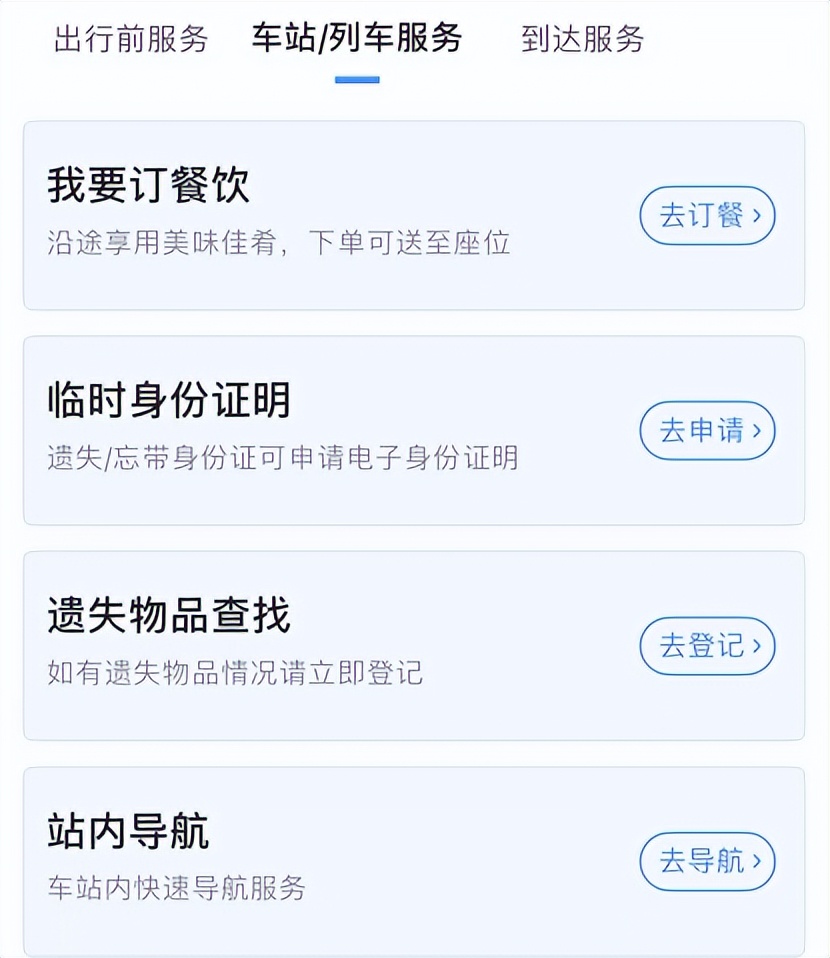Click the chevron arrow inside 去导航 button
This screenshot has width=830, height=958.
click(757, 862)
